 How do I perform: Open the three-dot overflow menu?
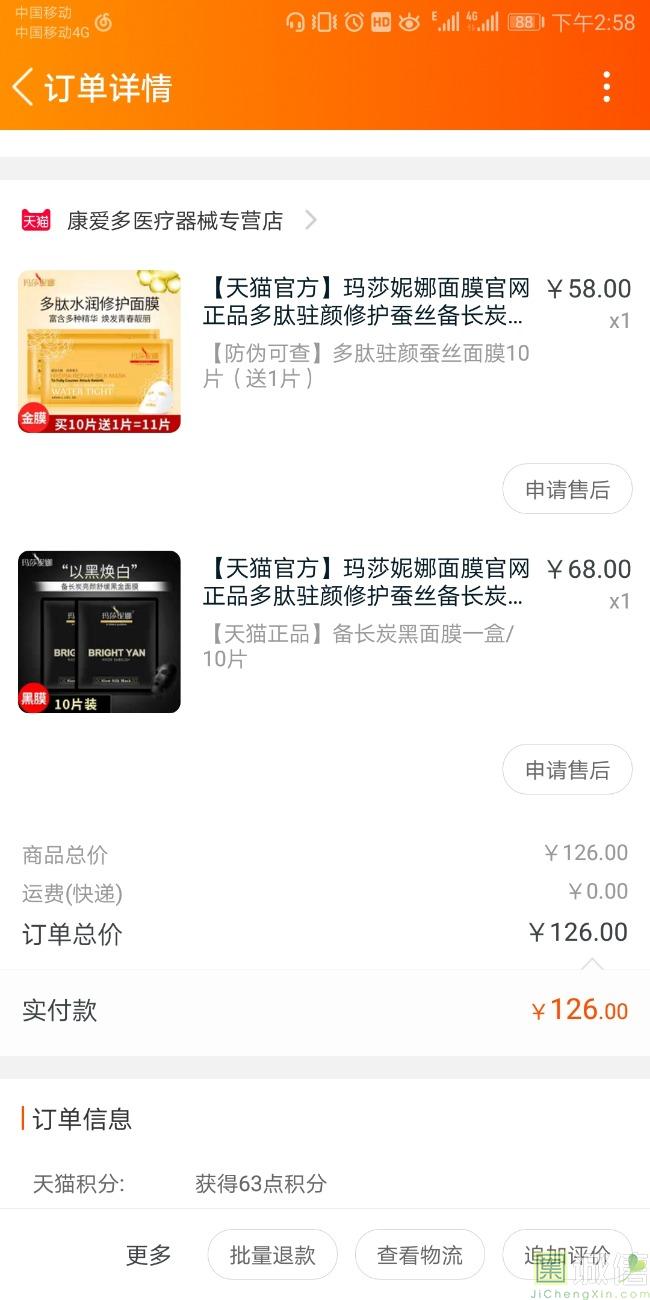[x=606, y=88]
